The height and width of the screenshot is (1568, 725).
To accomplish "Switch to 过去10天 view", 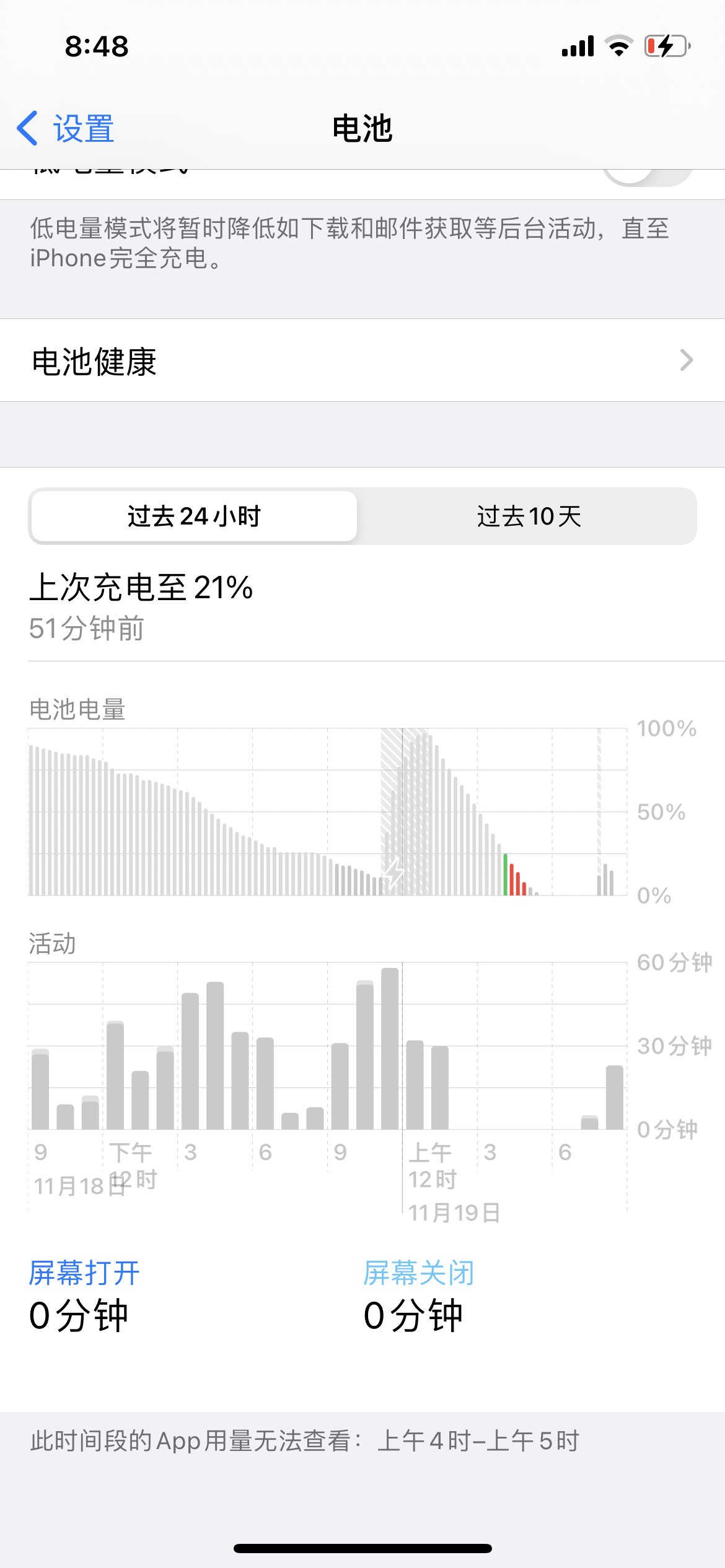I will click(528, 516).
